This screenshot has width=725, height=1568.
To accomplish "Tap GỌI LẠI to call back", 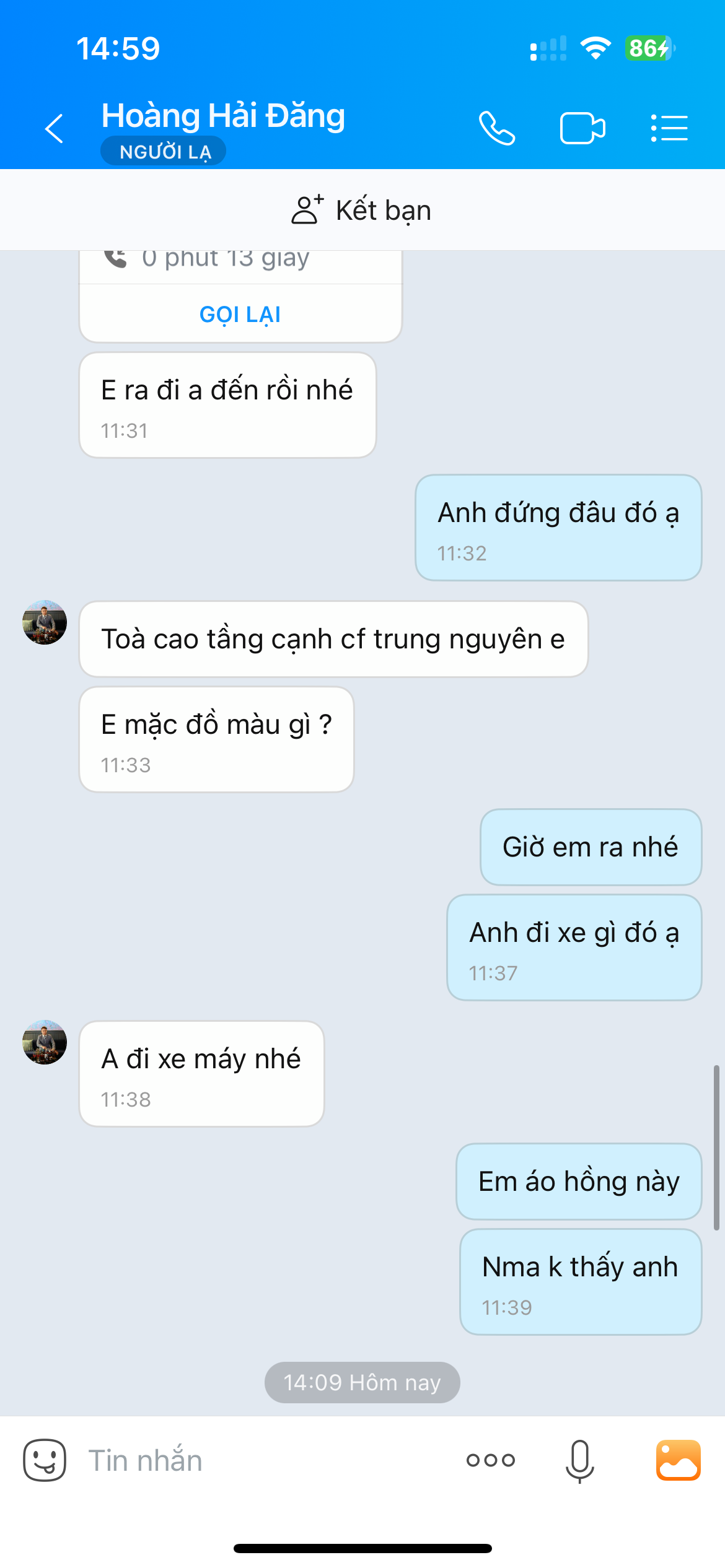I will (240, 315).
